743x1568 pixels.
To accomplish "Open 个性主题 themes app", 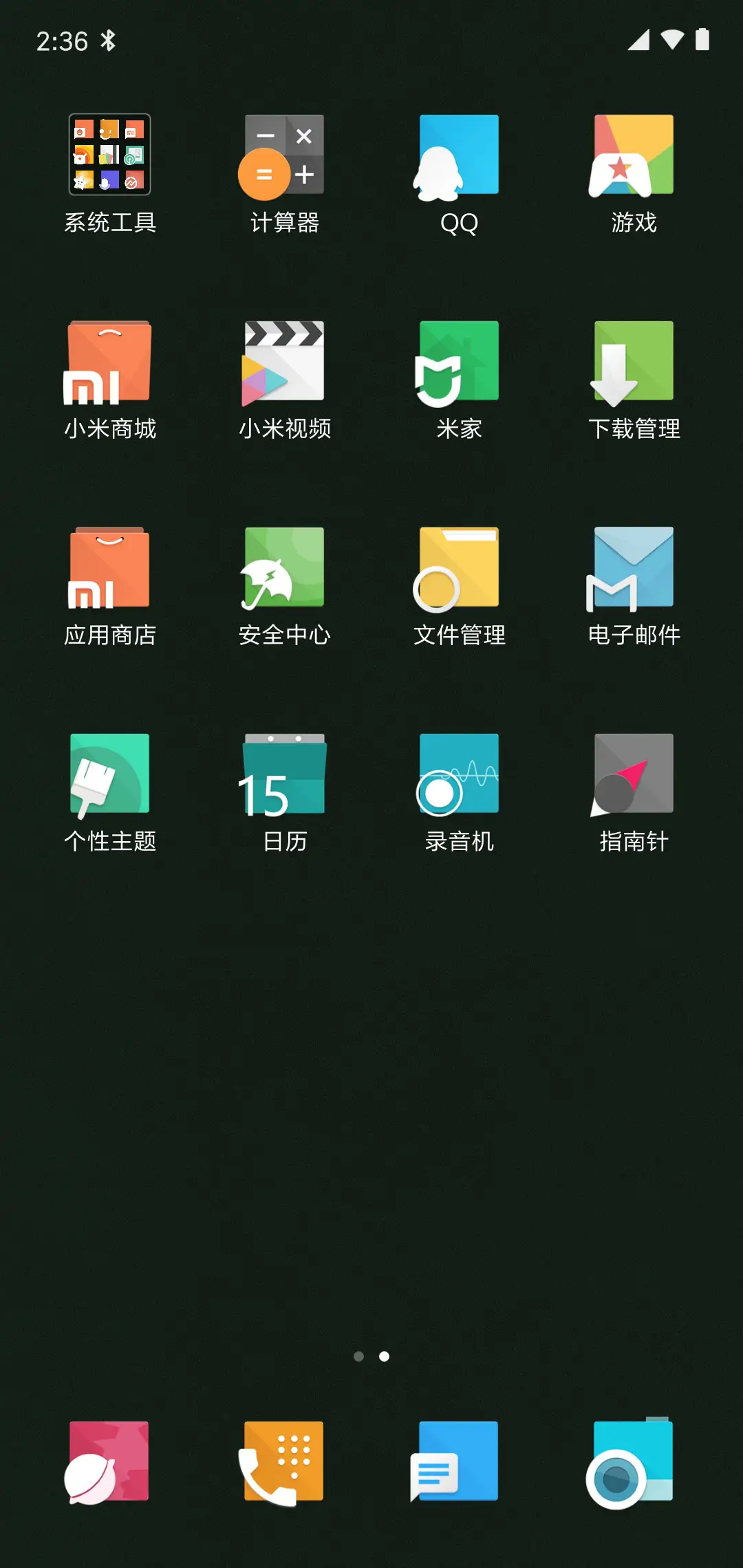I will click(109, 774).
